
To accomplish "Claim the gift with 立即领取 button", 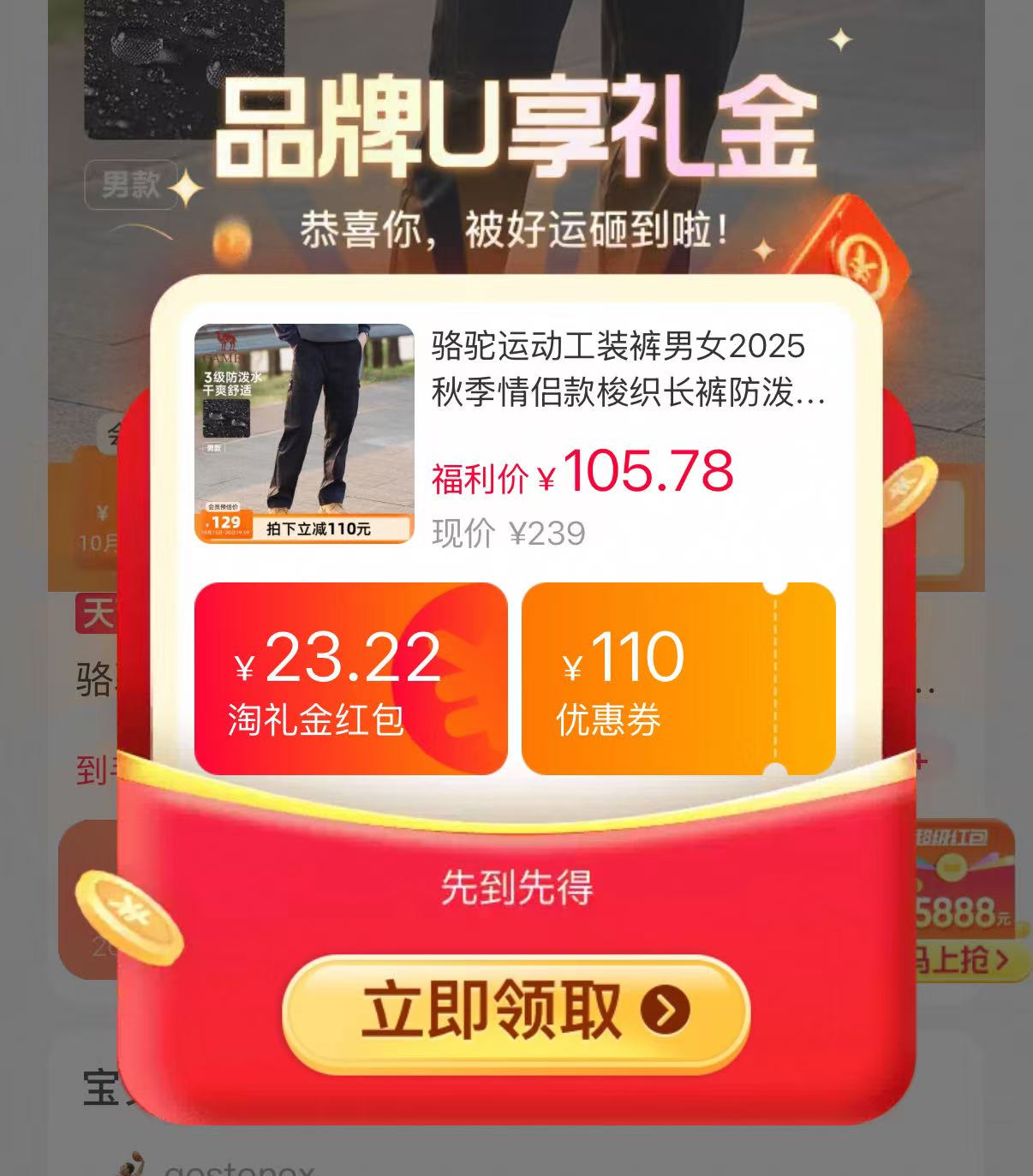I will click(516, 1012).
